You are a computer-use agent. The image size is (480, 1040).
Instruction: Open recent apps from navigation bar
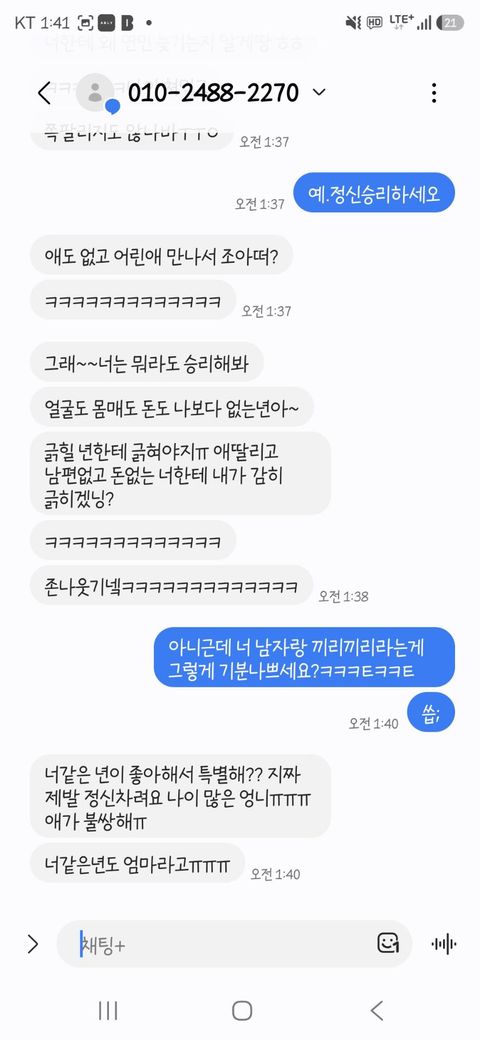(108, 1010)
